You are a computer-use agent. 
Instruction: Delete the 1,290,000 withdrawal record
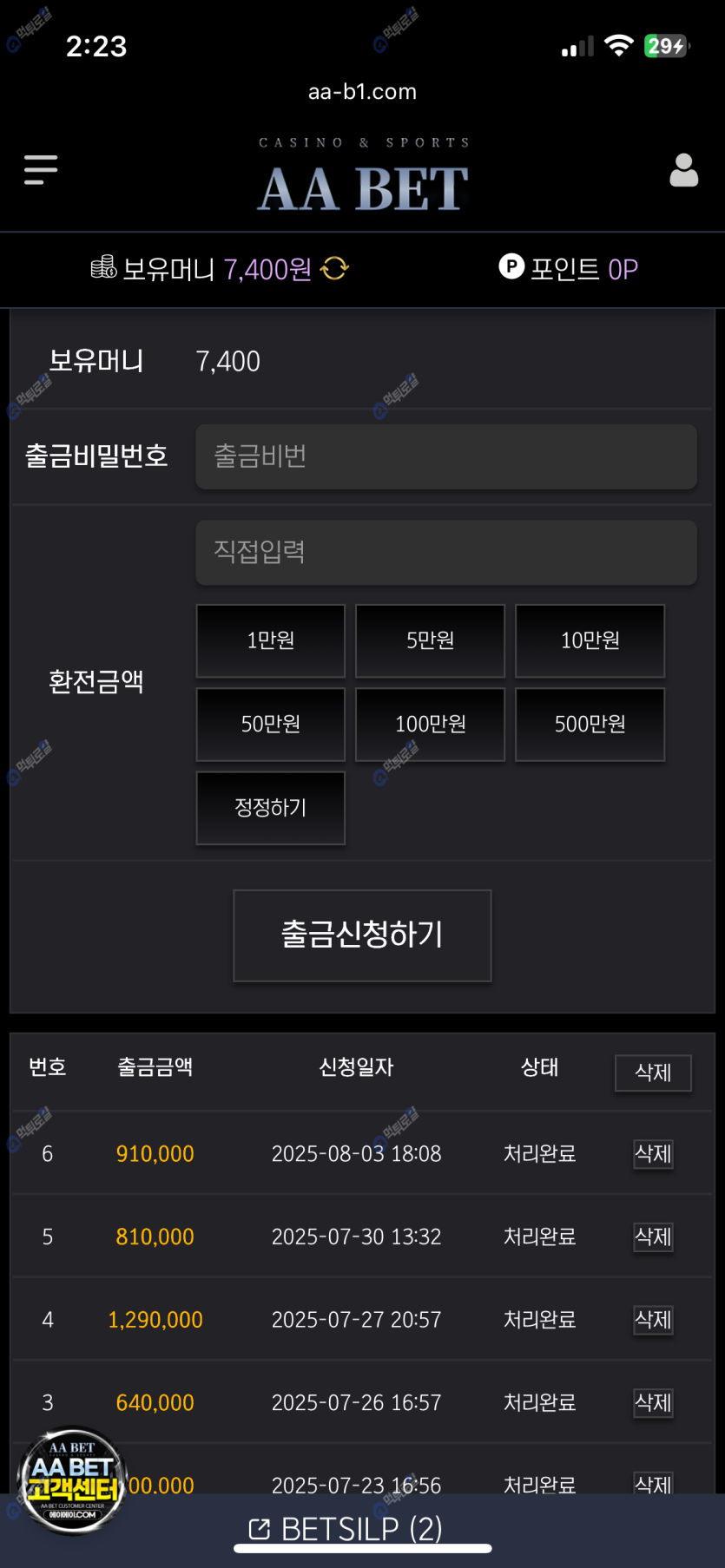(653, 1320)
